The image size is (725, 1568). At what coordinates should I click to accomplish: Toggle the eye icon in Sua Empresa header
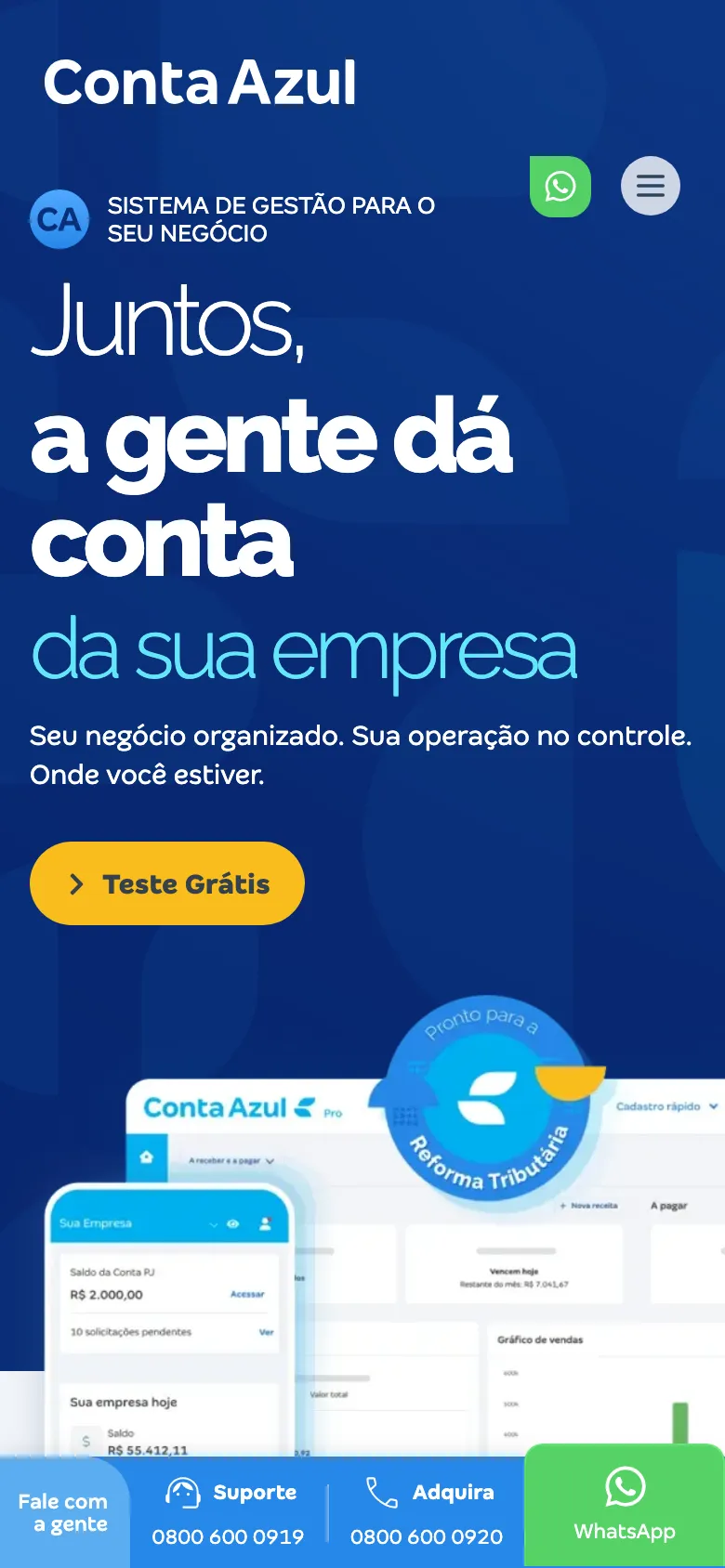(x=232, y=1223)
